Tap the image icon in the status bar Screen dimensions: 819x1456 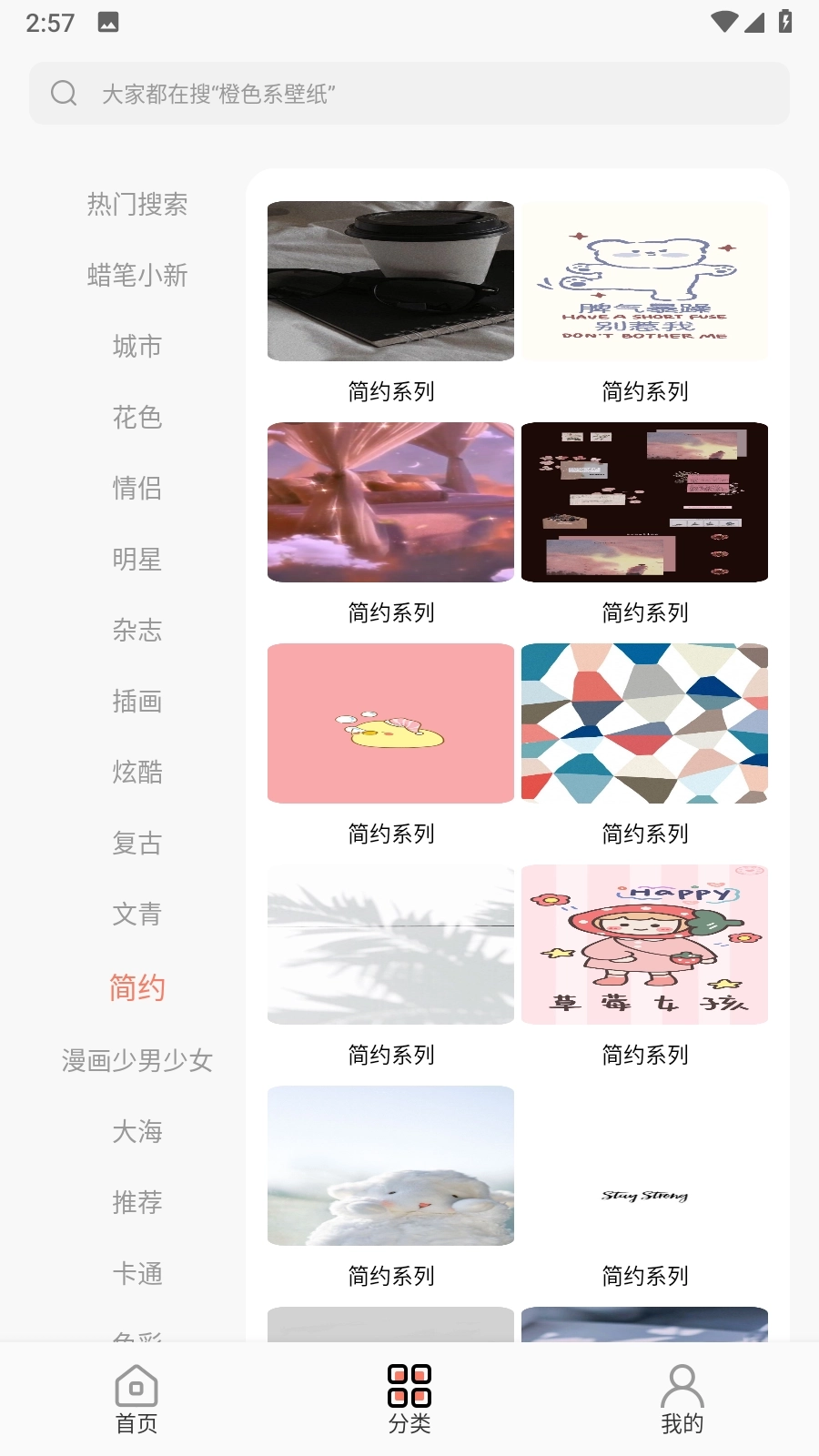108,22
